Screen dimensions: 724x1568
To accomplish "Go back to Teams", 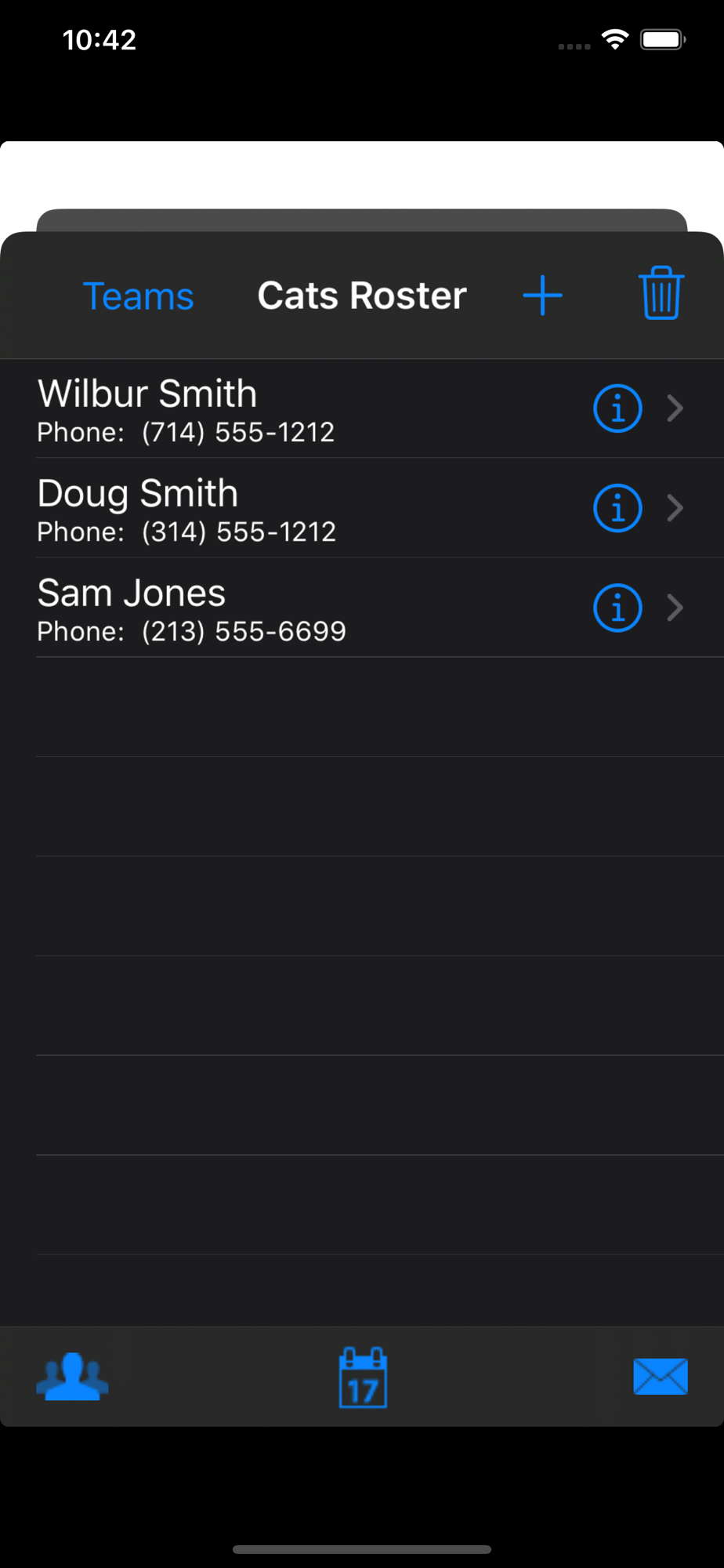I will (x=138, y=296).
